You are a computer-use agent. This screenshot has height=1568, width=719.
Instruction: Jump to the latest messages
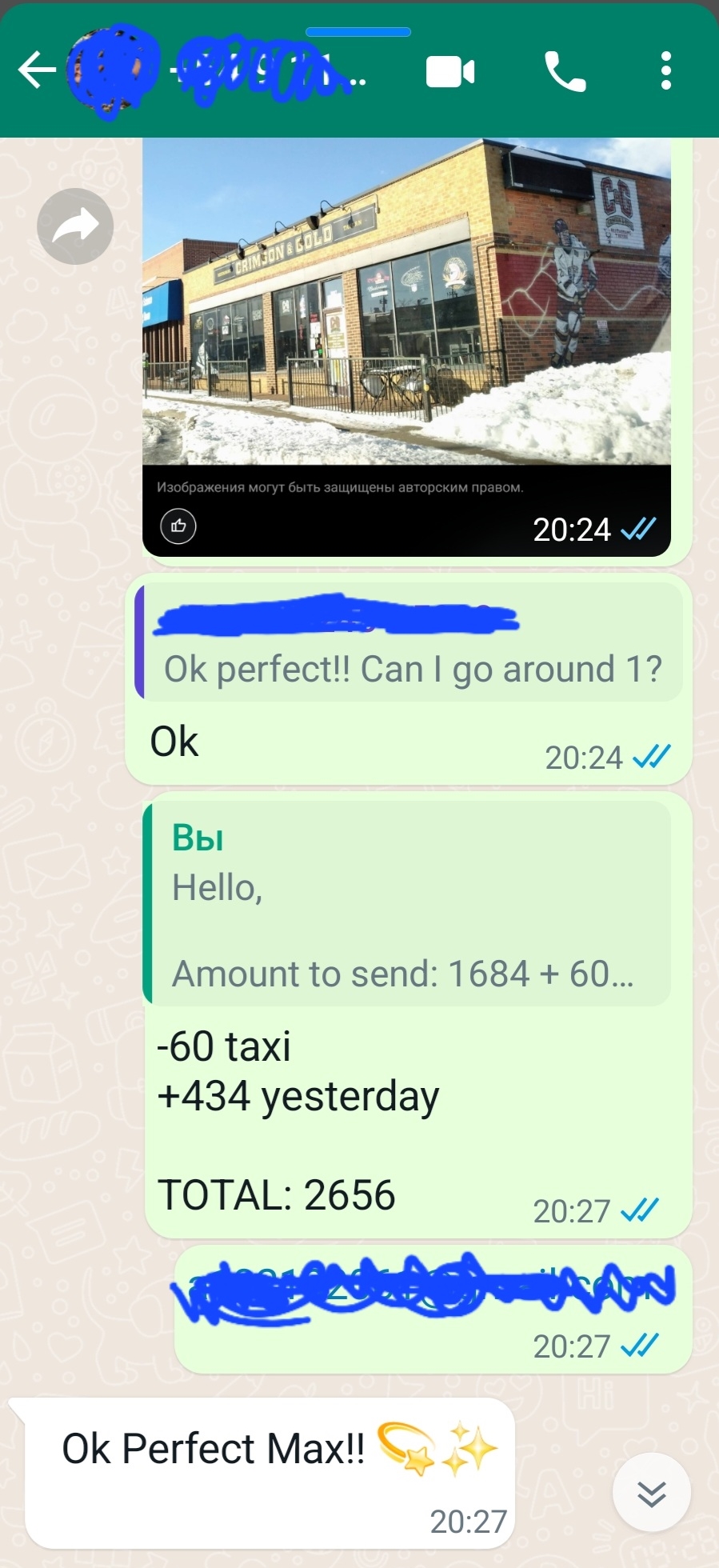point(651,1493)
